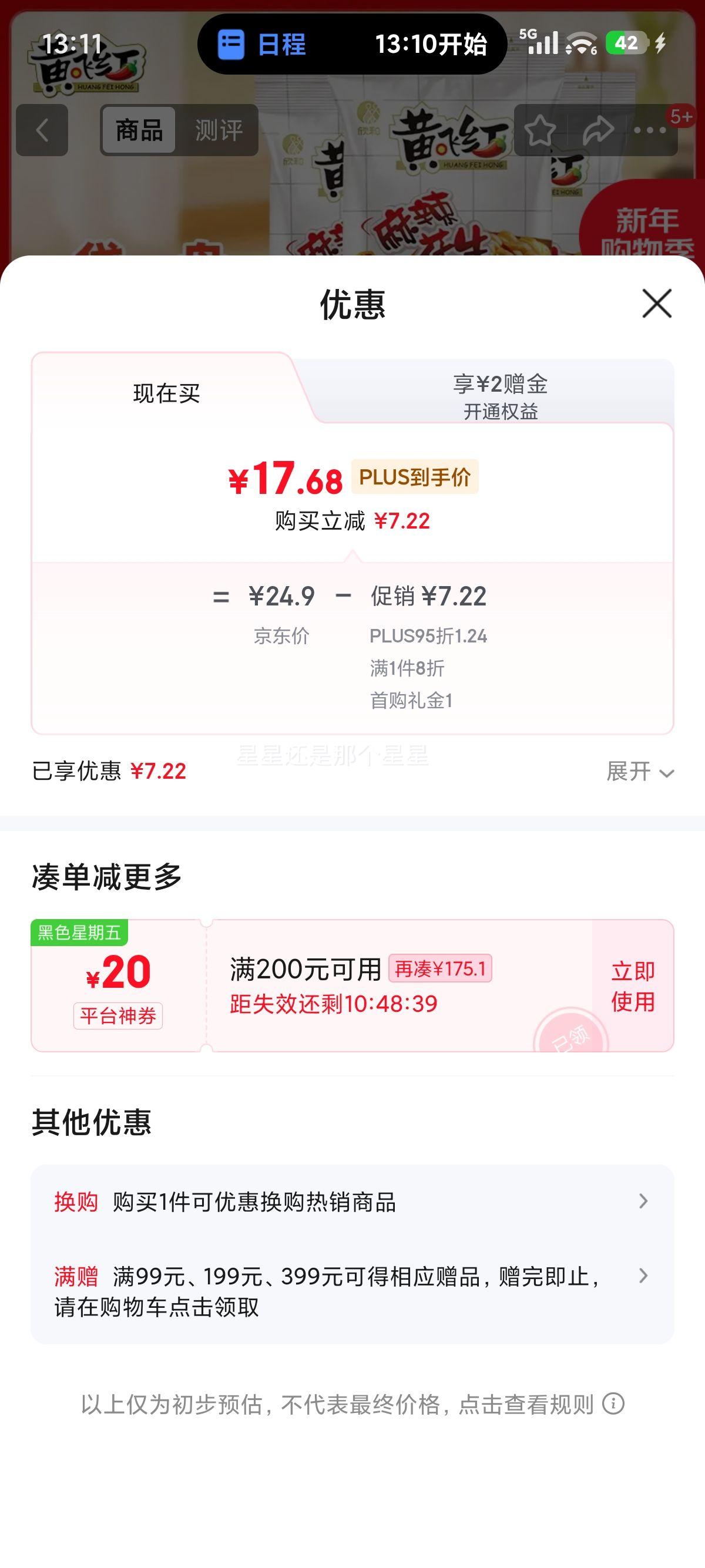Tap the 购买立减 ¥7.22 detail
The height and width of the screenshot is (1568, 705).
[352, 521]
